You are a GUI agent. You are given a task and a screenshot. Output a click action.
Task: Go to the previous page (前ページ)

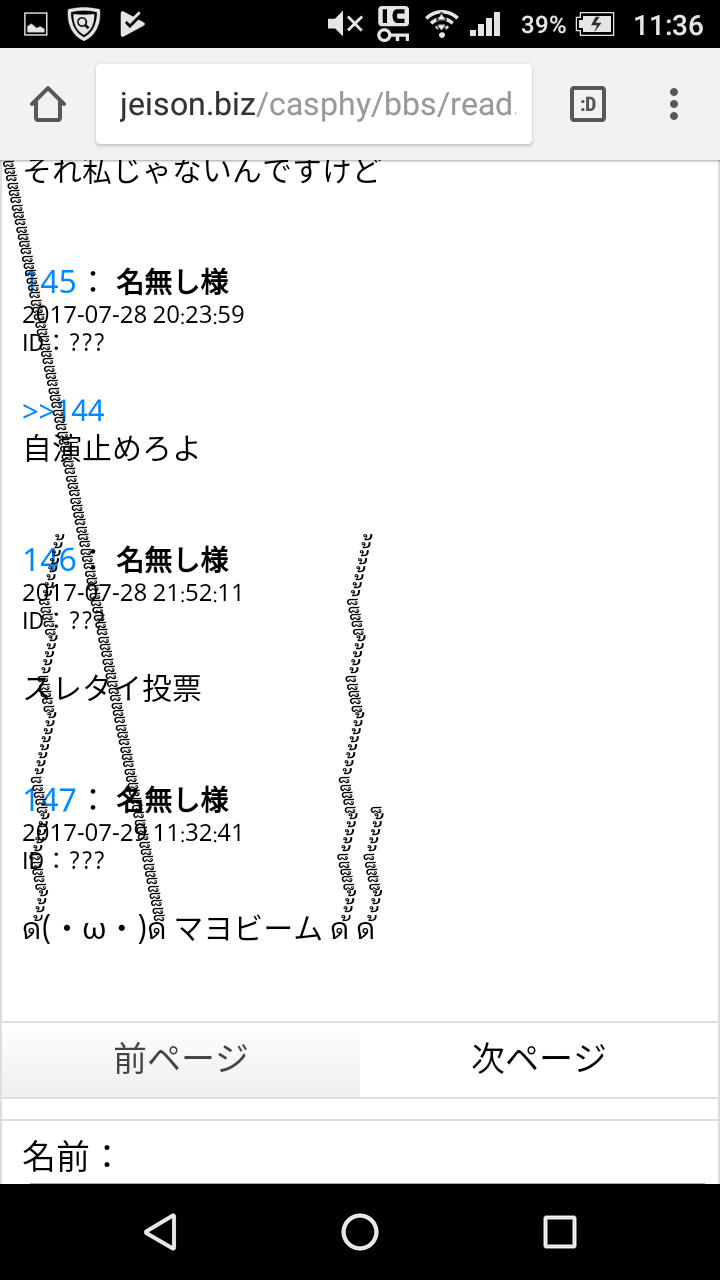[181, 1059]
